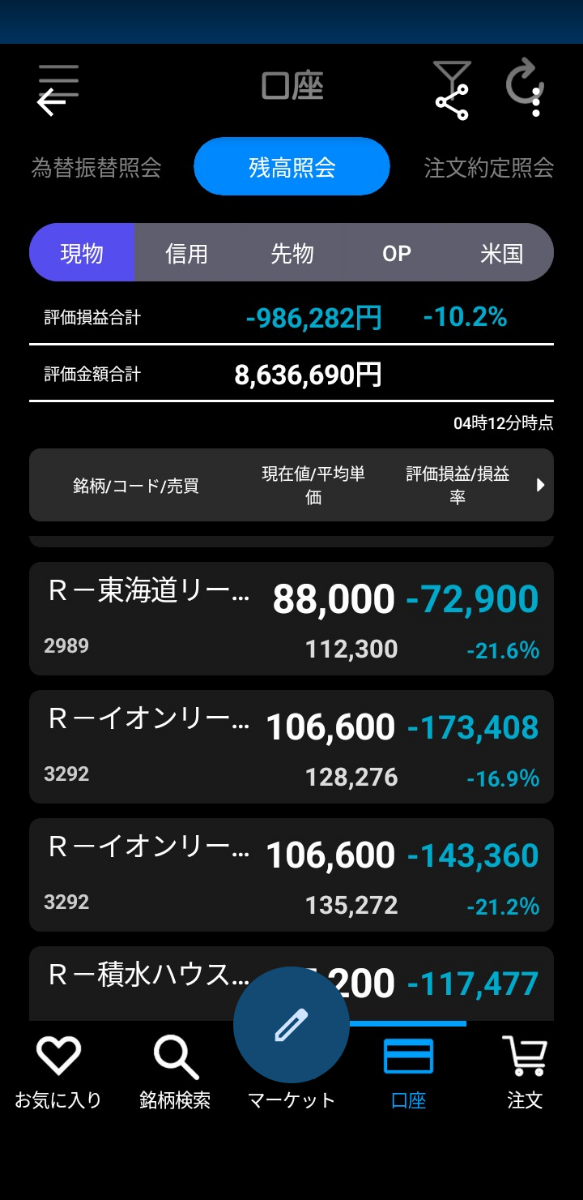View 米国 stock holdings
The image size is (583, 1200).
501,252
